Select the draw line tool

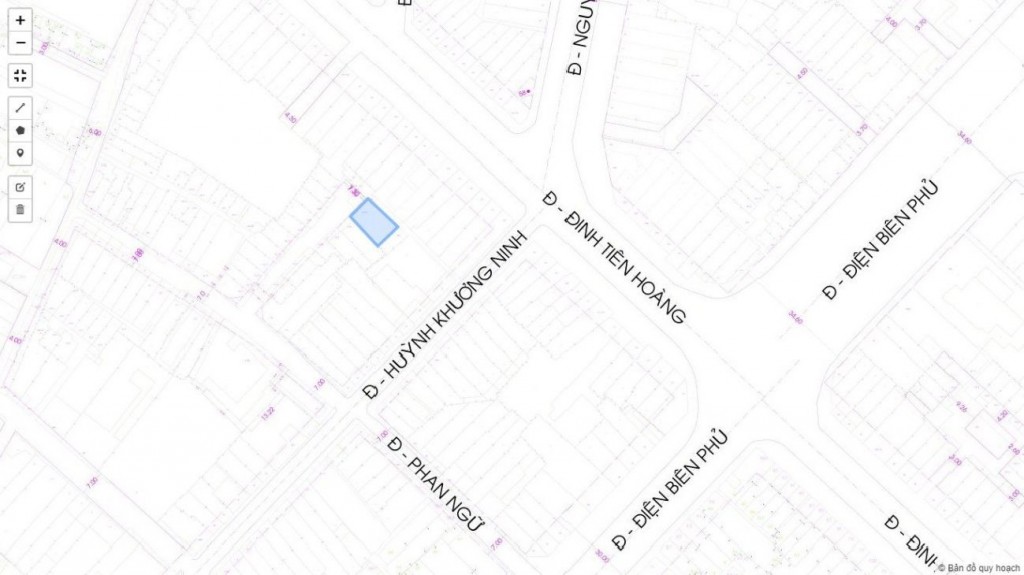(x=20, y=107)
